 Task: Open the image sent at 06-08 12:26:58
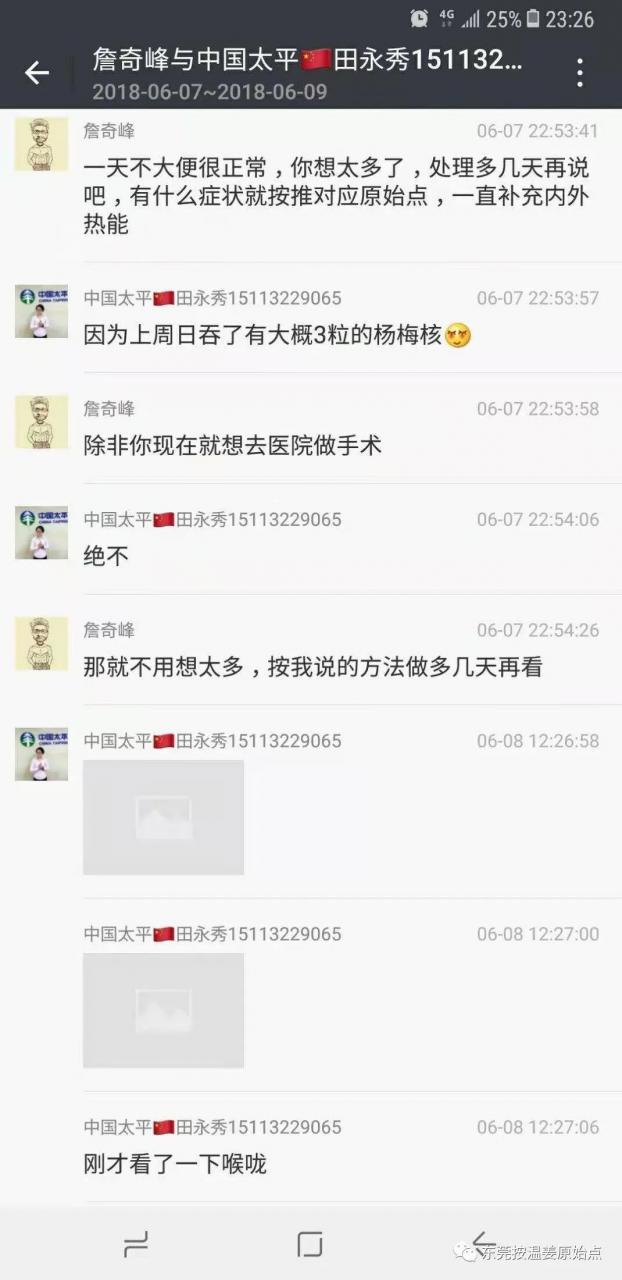[x=163, y=817]
